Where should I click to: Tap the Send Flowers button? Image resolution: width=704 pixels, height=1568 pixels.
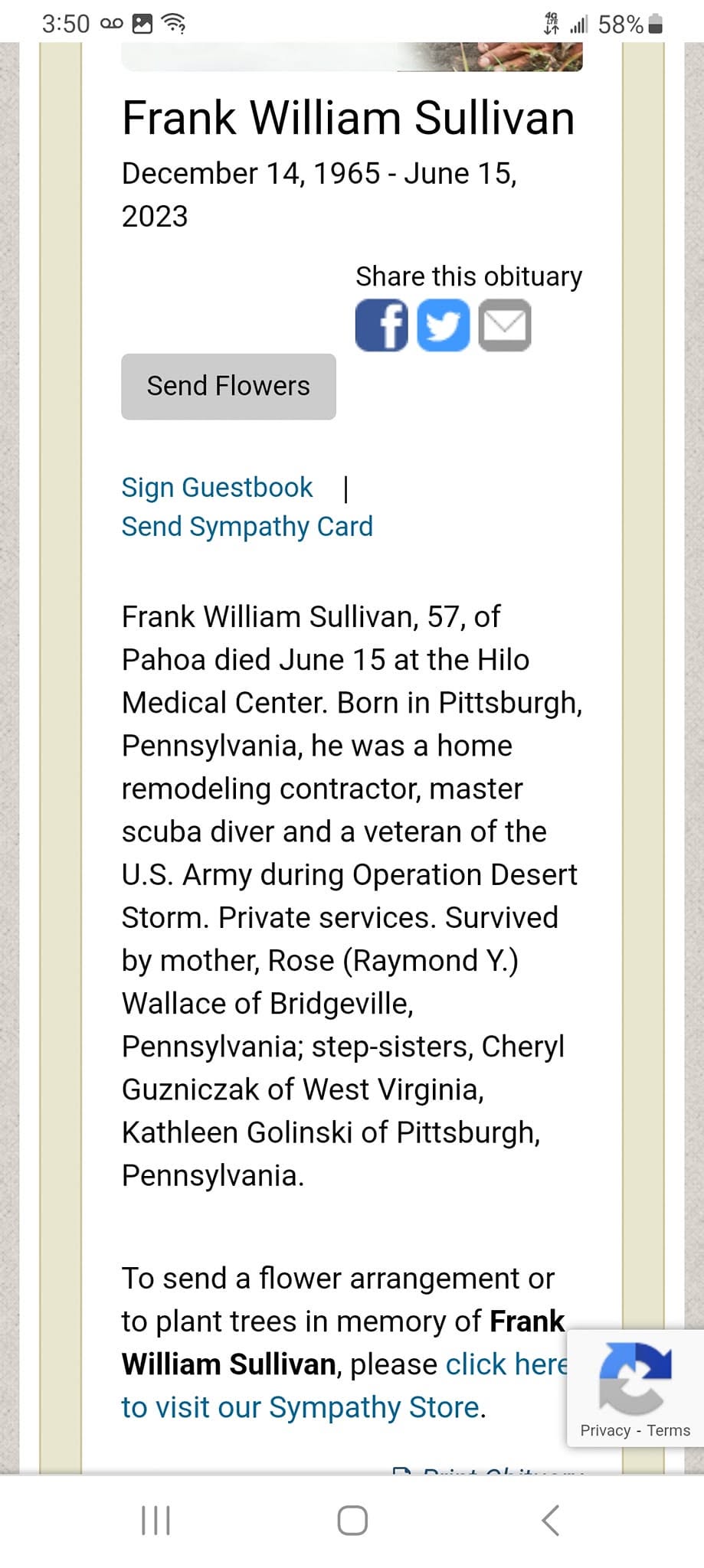[x=228, y=387]
